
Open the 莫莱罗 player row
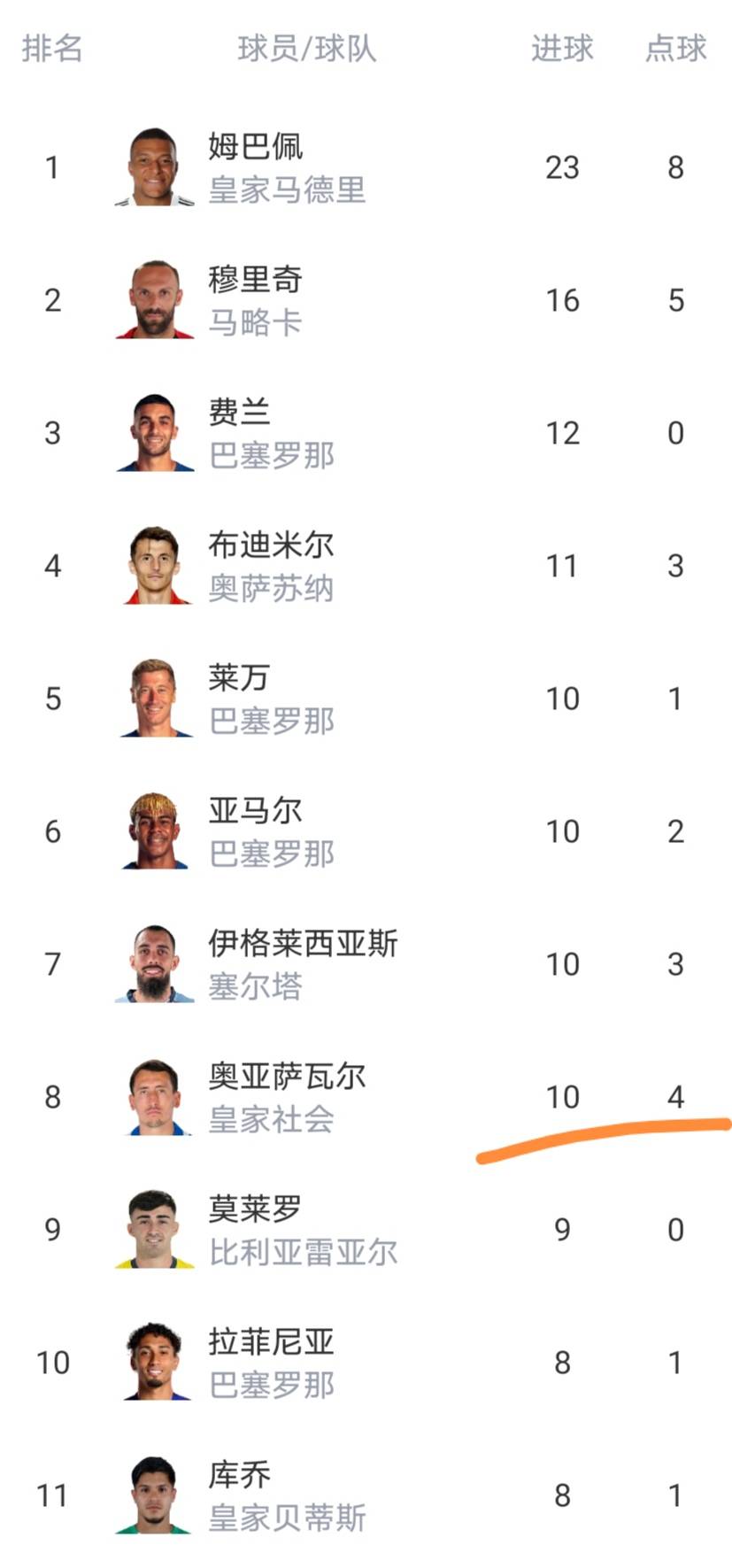point(255,1209)
